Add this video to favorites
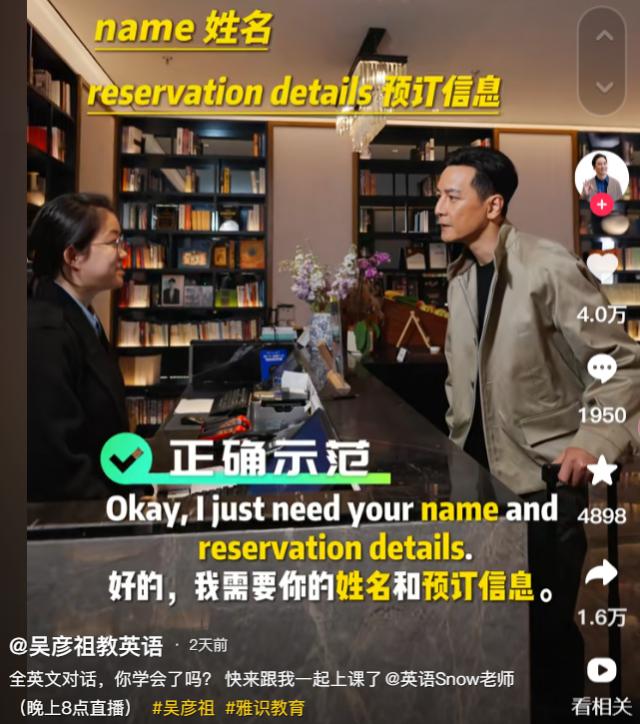The height and width of the screenshot is (724, 640). [x=601, y=471]
